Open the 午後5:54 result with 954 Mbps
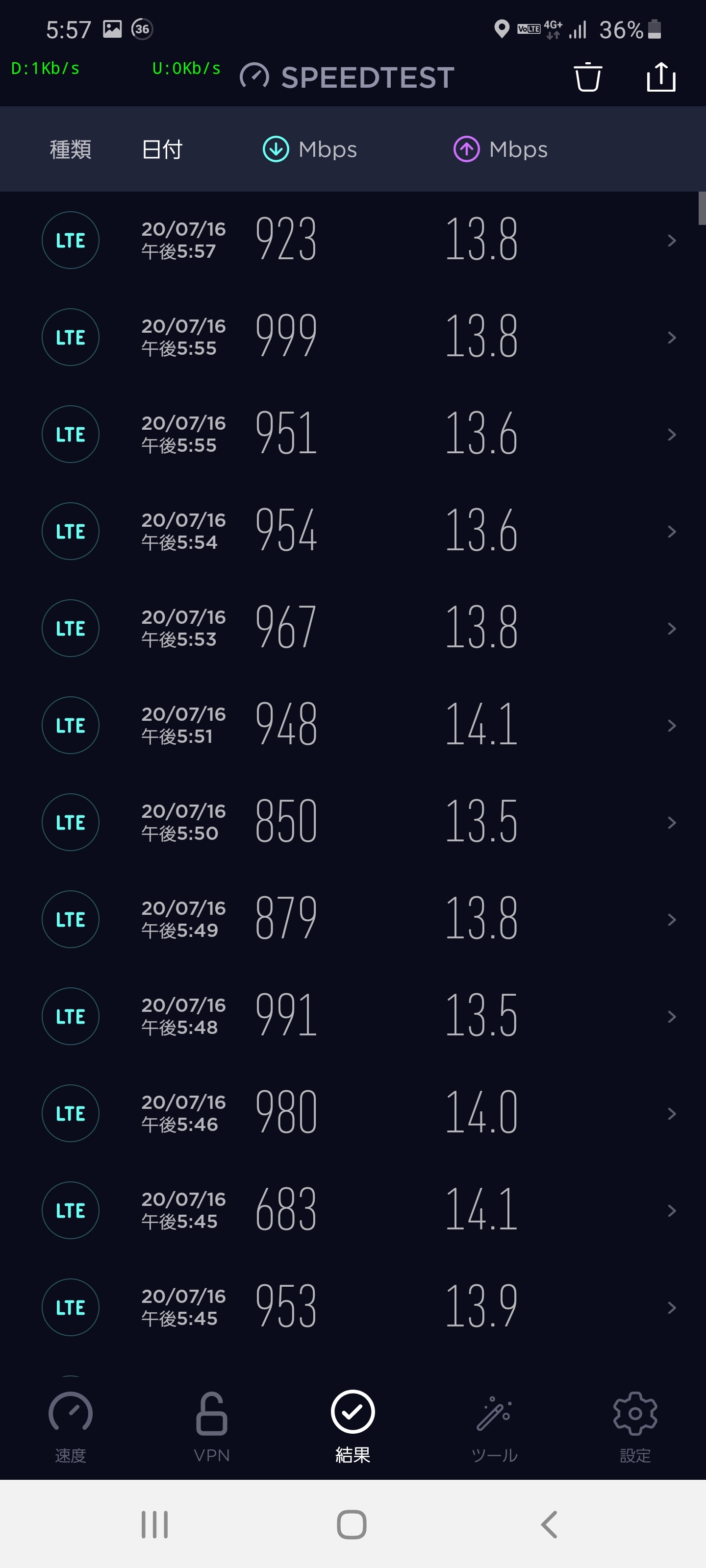 [x=353, y=531]
